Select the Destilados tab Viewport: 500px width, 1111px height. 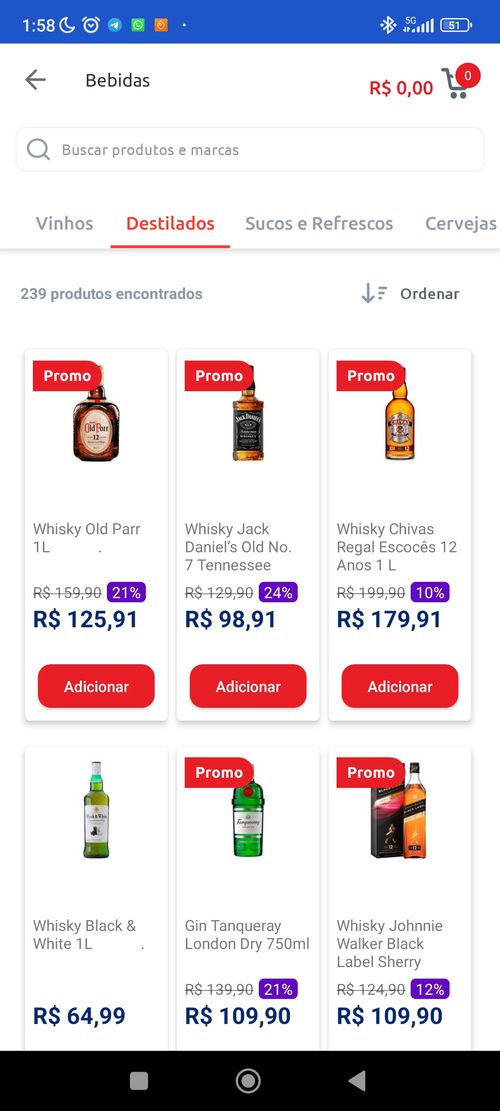point(170,223)
